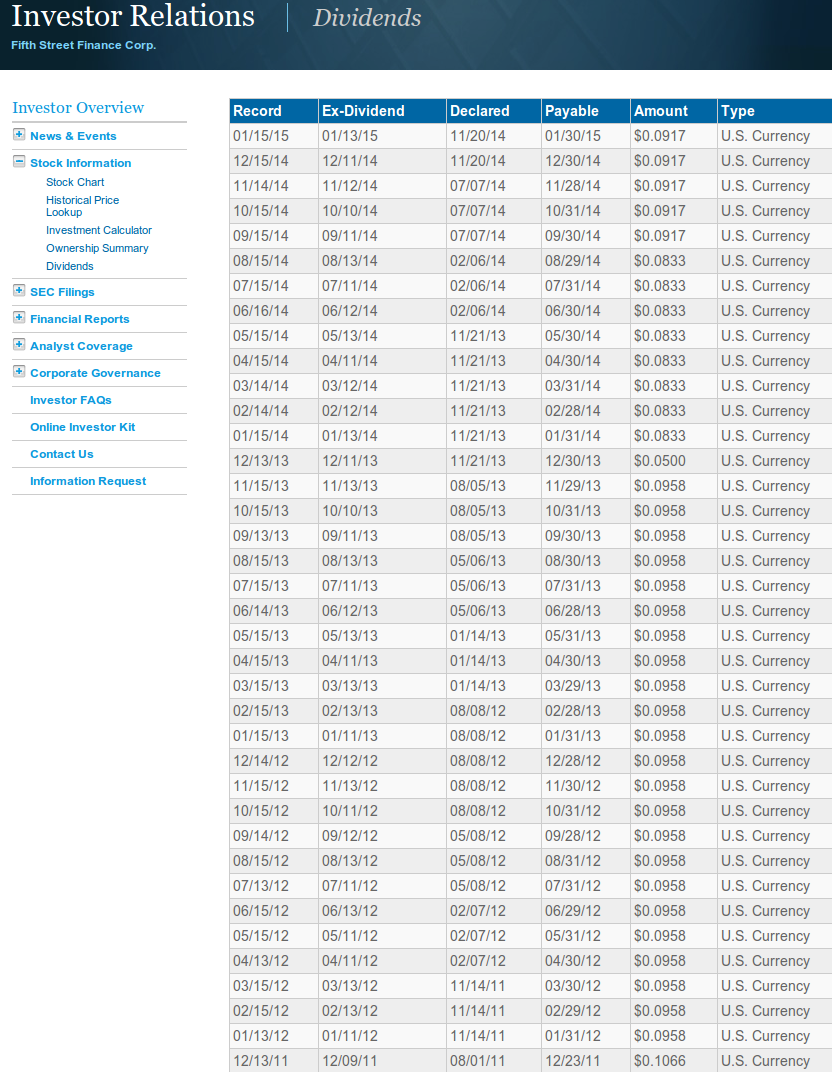The width and height of the screenshot is (832, 1072).
Task: Open the Information Request page
Action: tap(88, 481)
